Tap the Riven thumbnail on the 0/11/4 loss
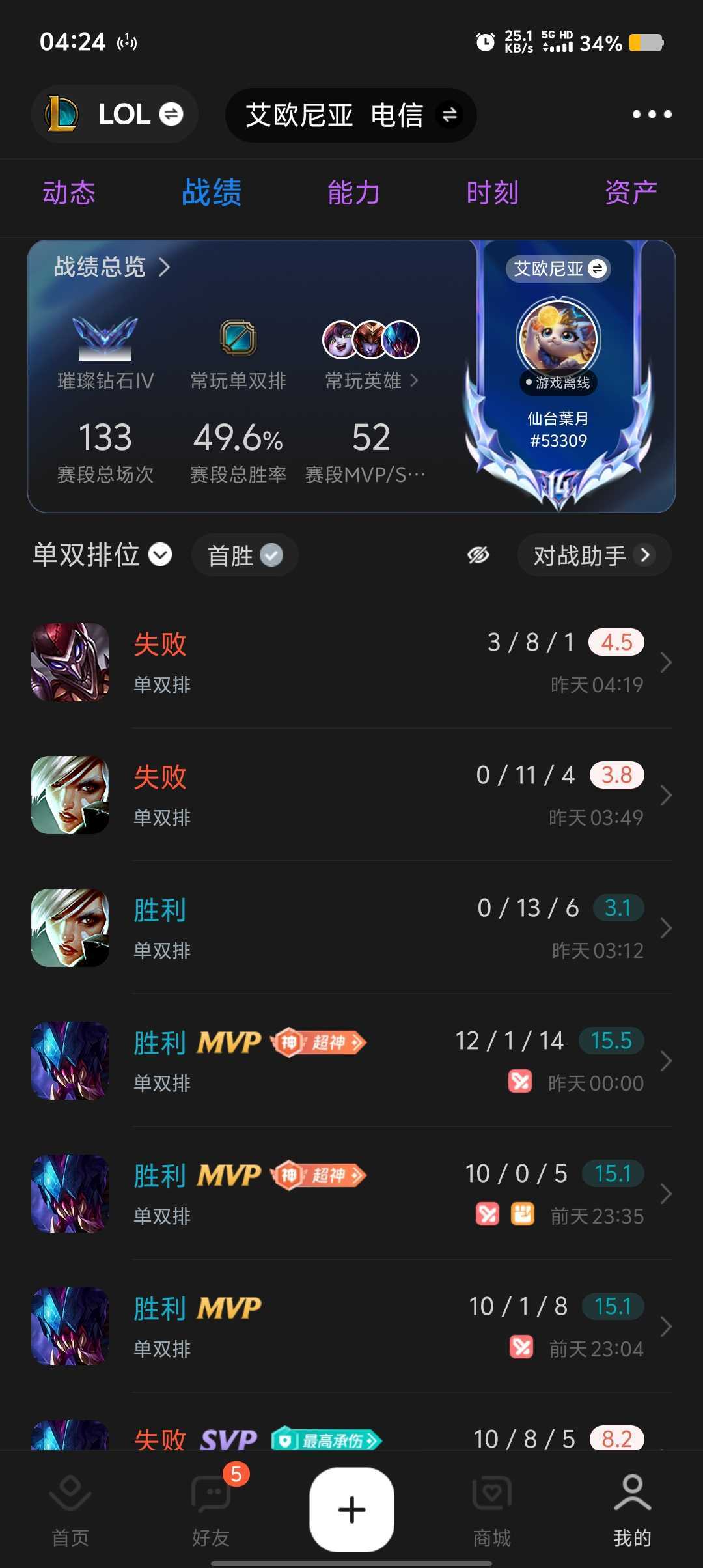Image resolution: width=703 pixels, height=1568 pixels. pos(70,796)
